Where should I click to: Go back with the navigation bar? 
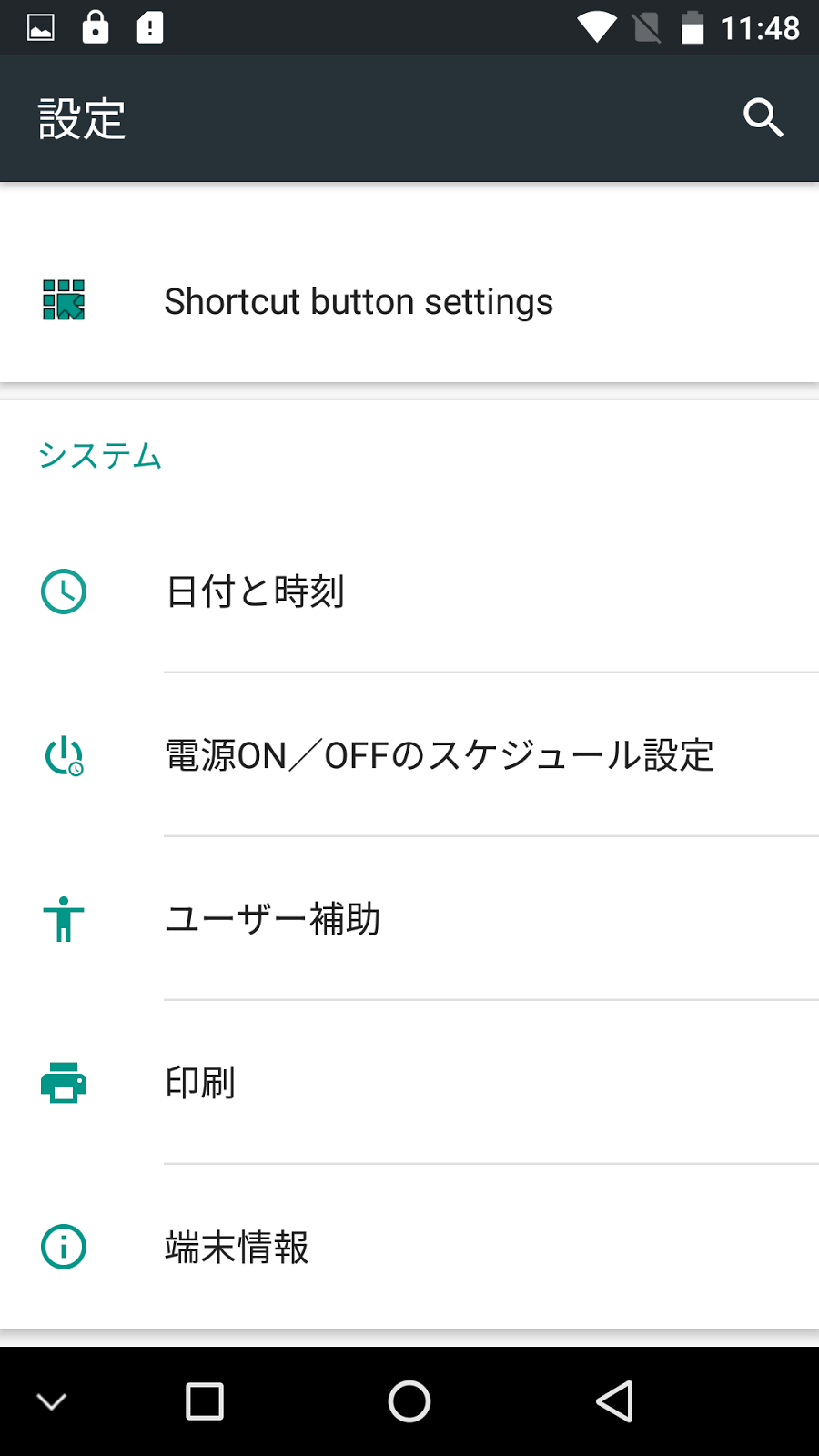click(614, 1401)
